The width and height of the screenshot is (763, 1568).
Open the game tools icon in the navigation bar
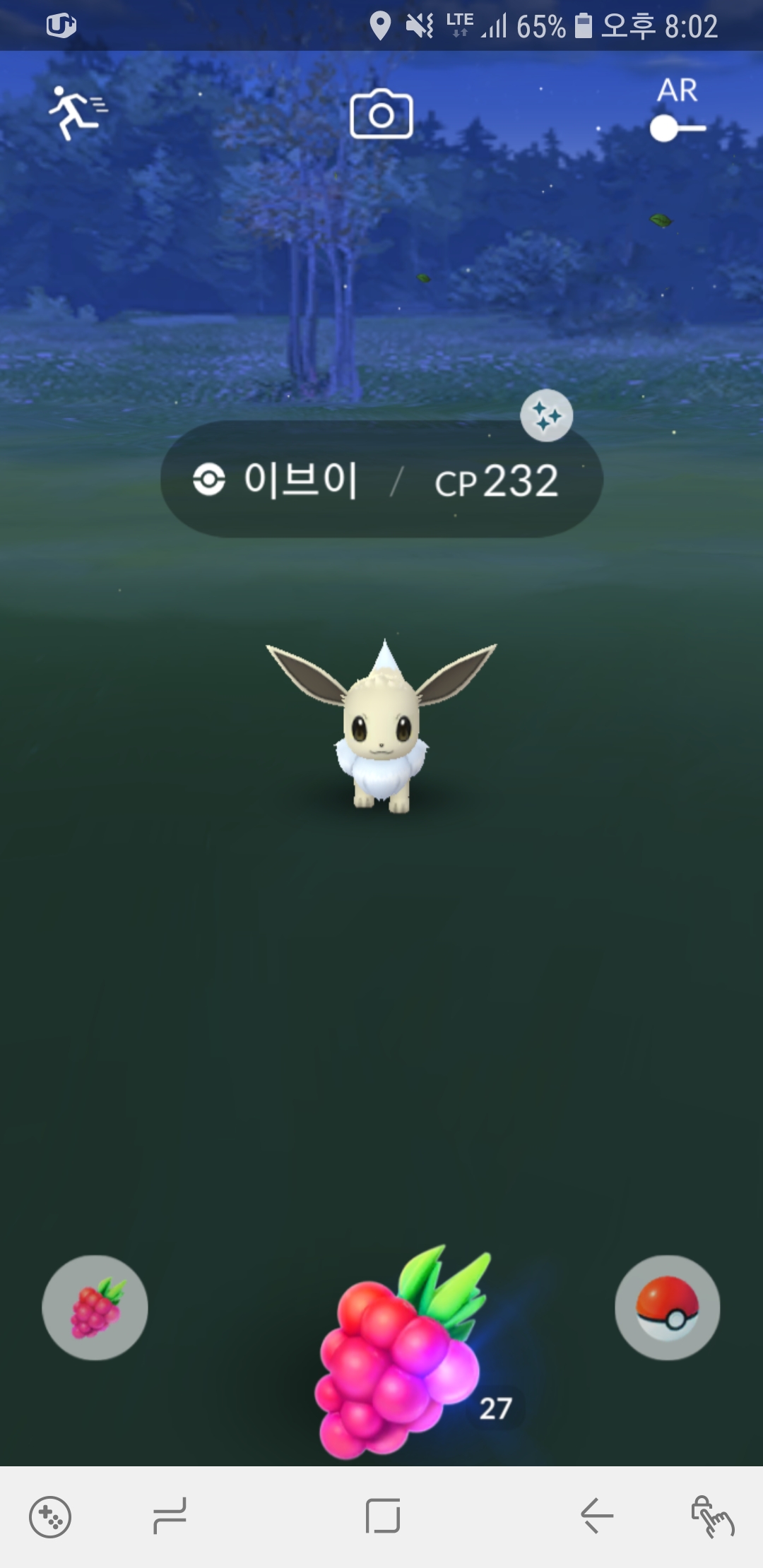point(49,1516)
